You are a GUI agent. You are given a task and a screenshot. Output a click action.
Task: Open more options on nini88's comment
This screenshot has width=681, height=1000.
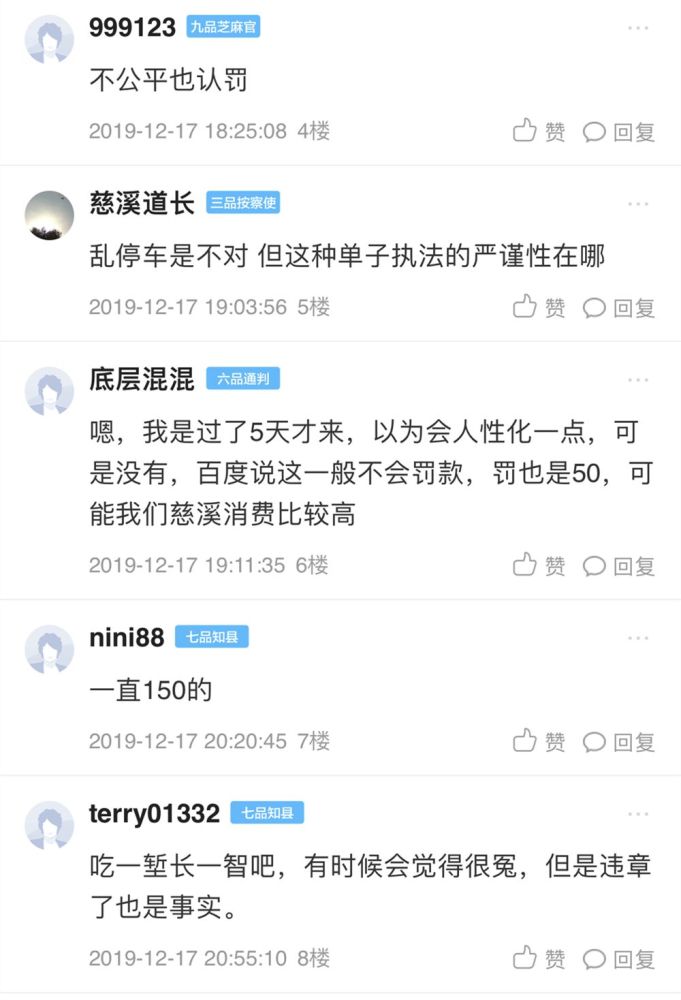click(x=638, y=637)
